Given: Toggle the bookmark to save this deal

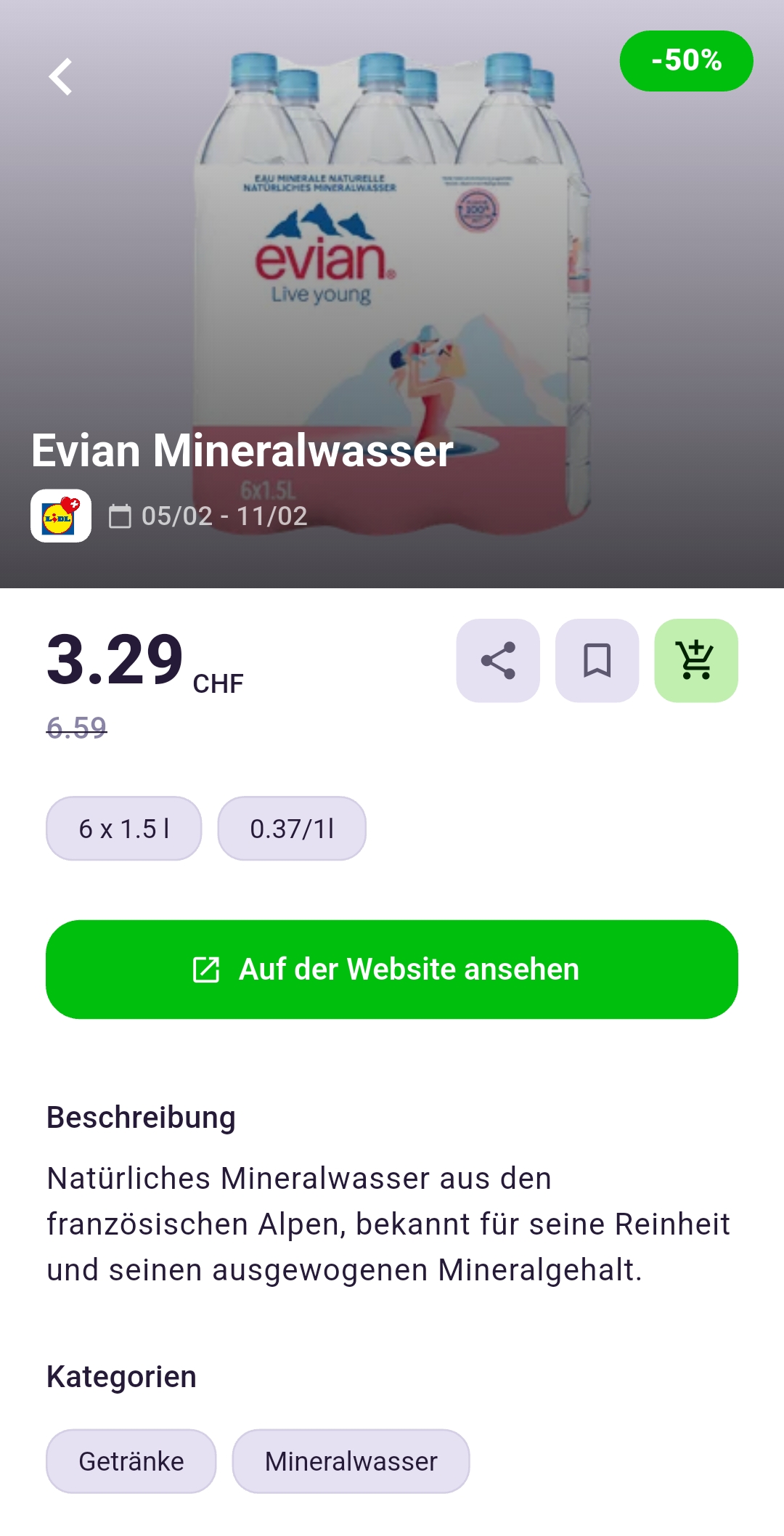Looking at the screenshot, I should point(597,661).
